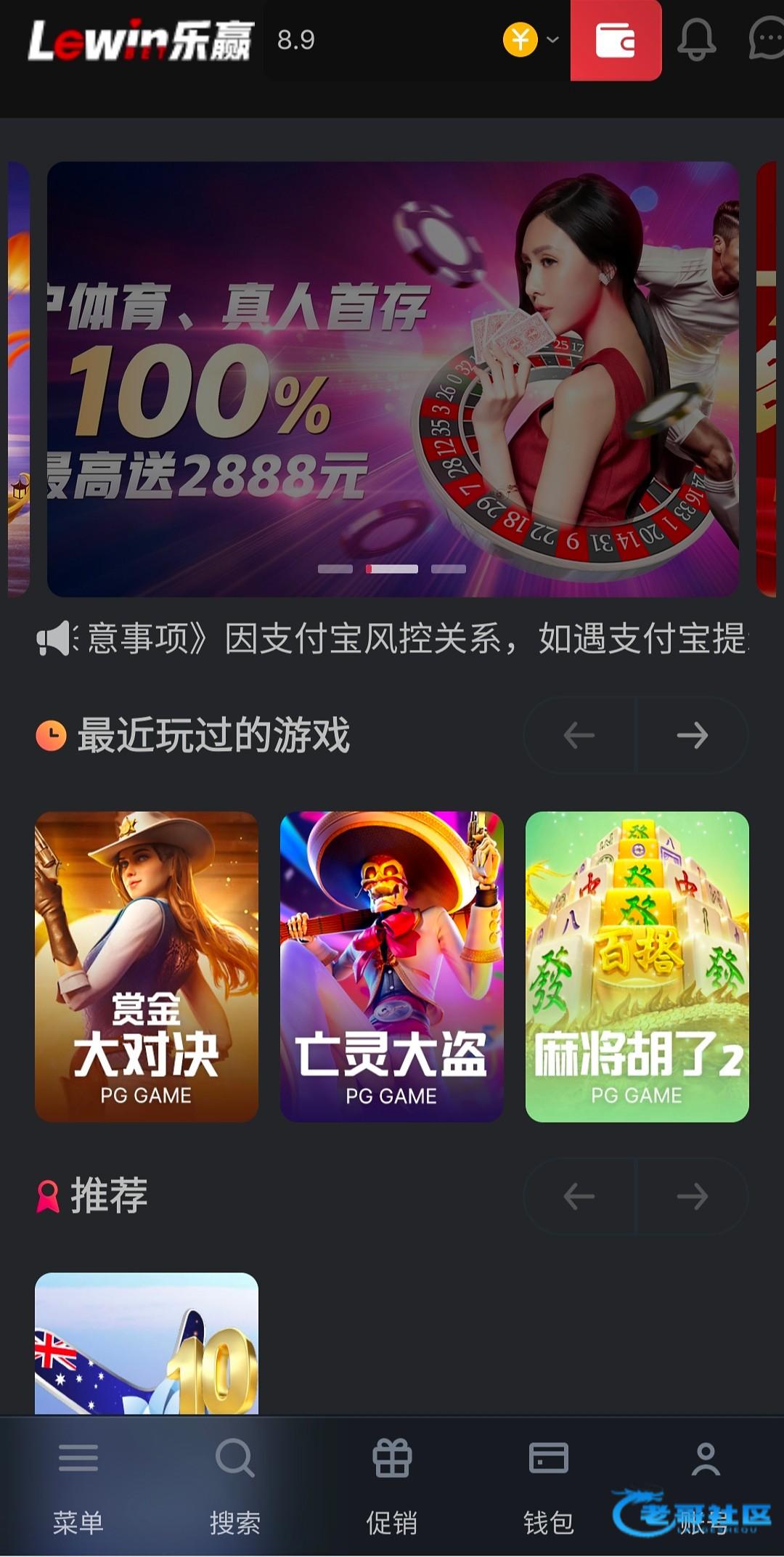This screenshot has width=784, height=1557.
Task: Open the scrolling Alipay notice announcement
Action: pos(414,639)
